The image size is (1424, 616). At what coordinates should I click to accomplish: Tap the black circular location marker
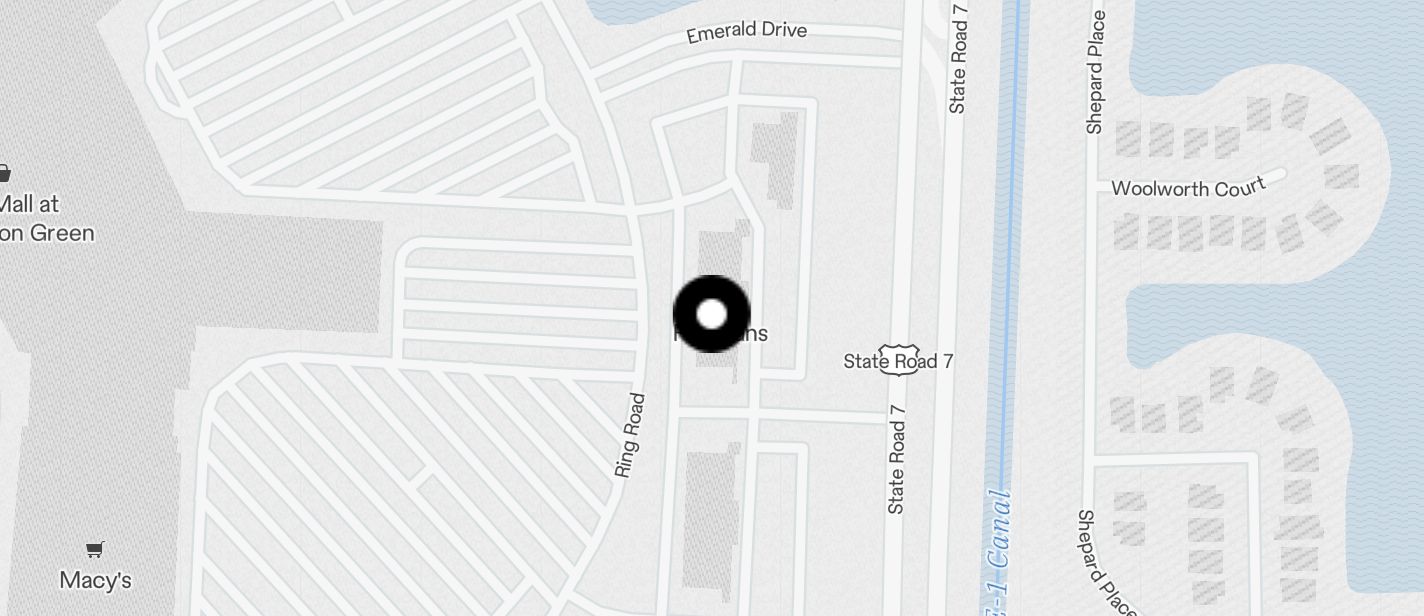tap(711, 314)
